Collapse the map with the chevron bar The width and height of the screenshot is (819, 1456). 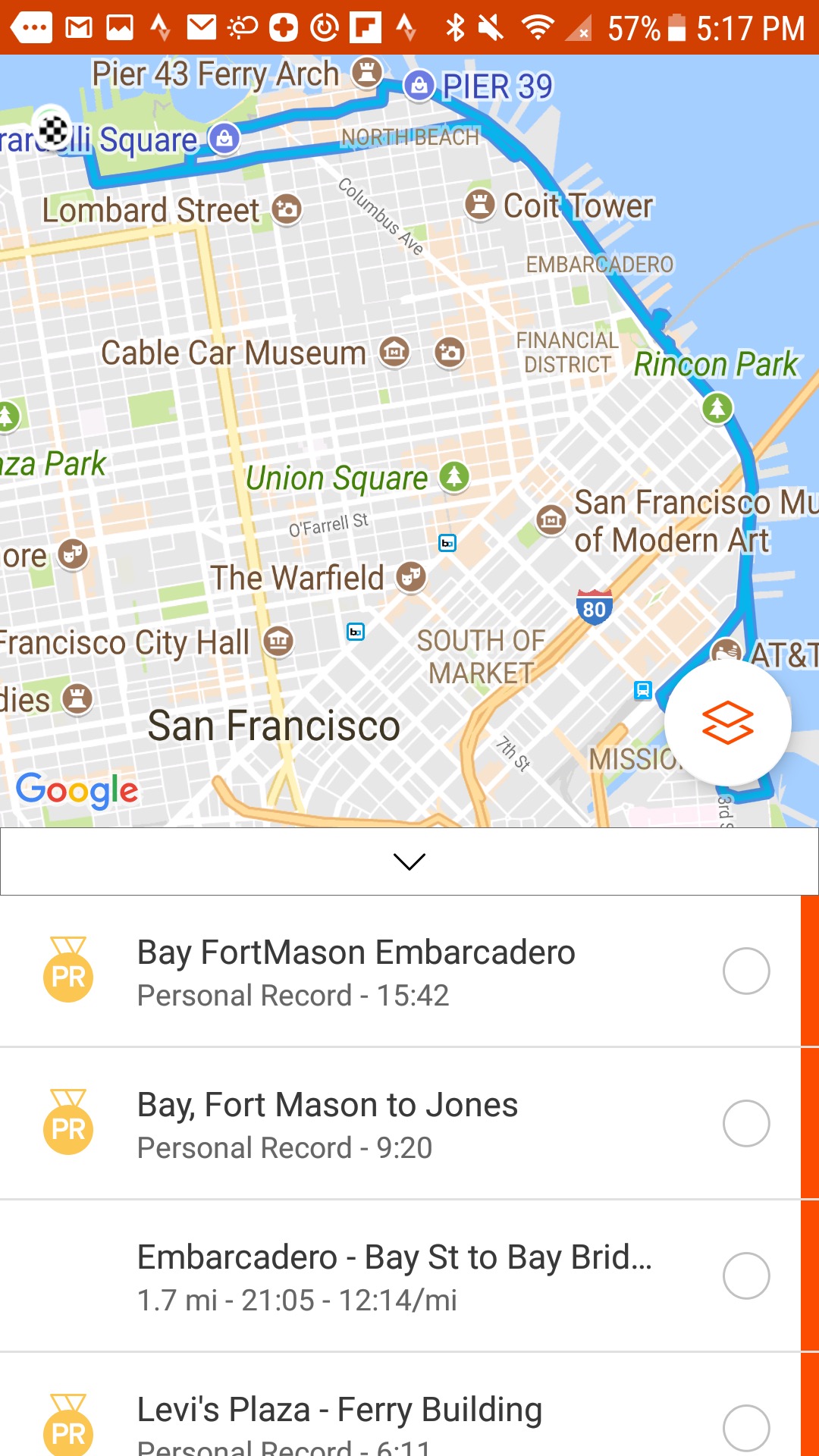[409, 861]
